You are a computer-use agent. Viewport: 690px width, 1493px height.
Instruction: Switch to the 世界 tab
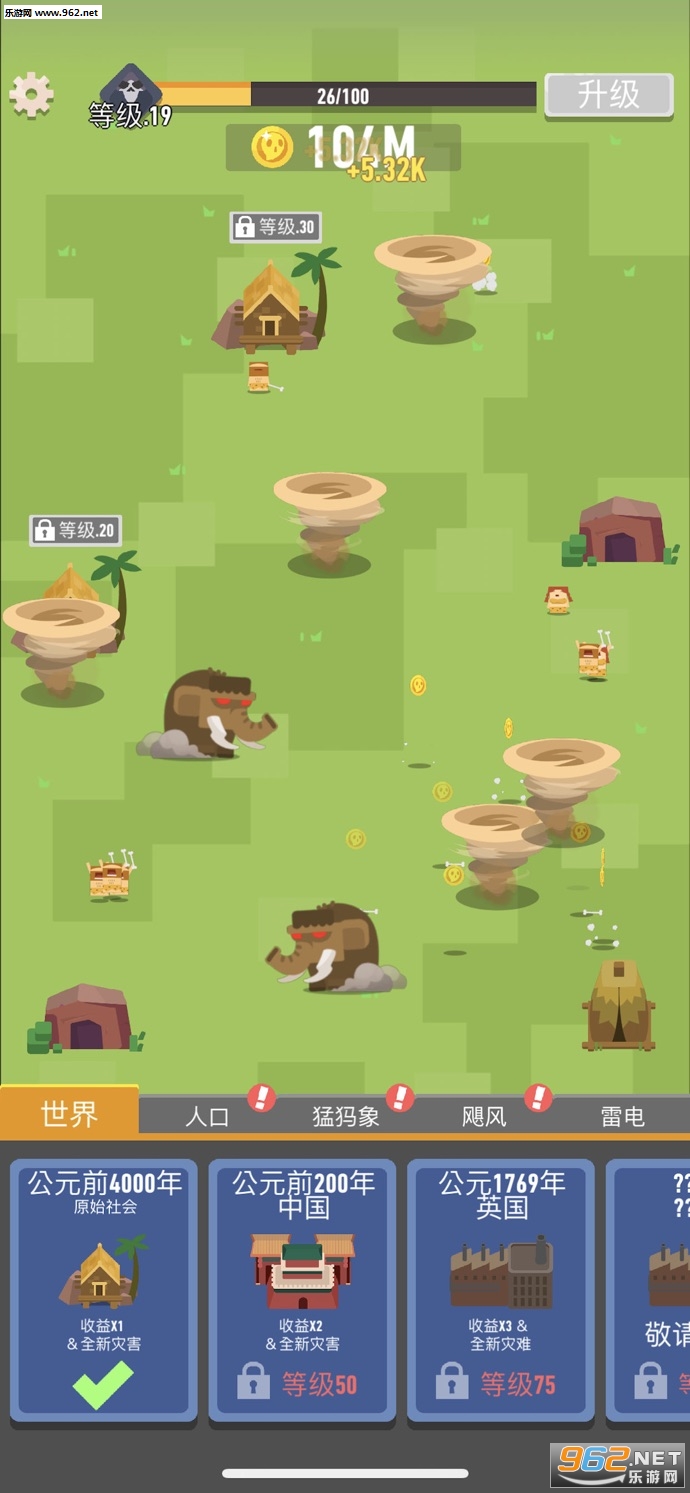click(69, 1112)
